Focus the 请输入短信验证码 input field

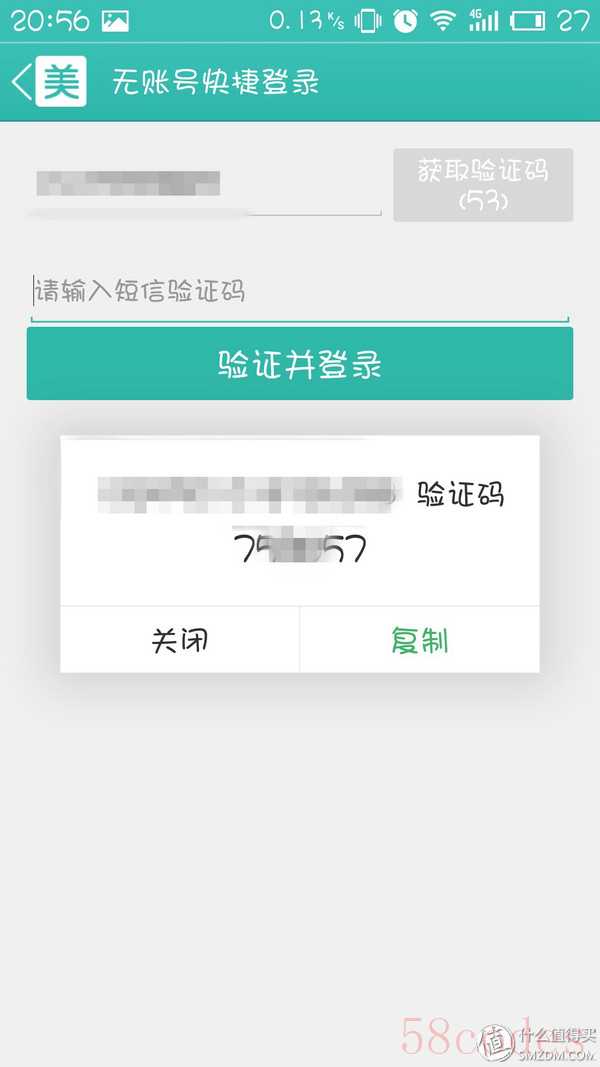pos(299,293)
